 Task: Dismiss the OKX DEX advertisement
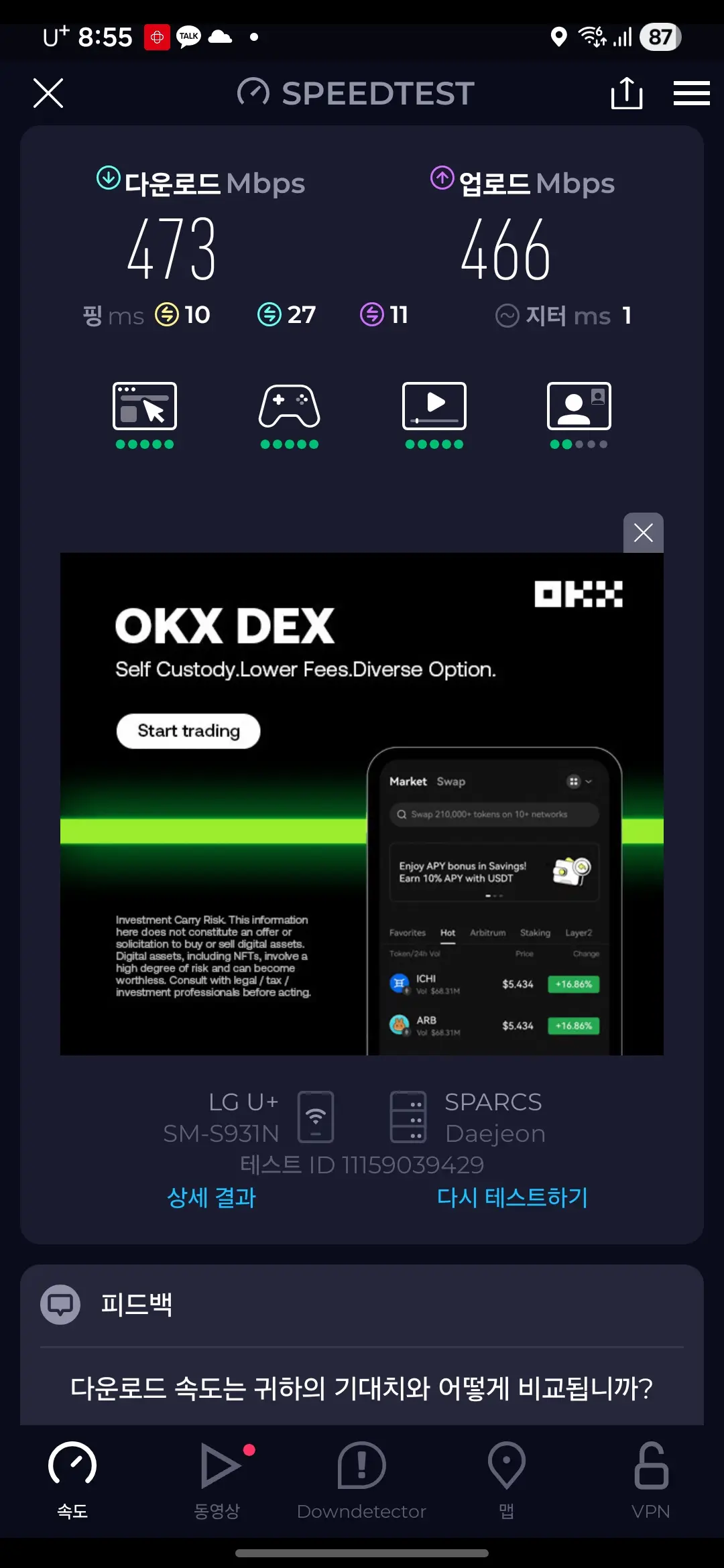[643, 533]
